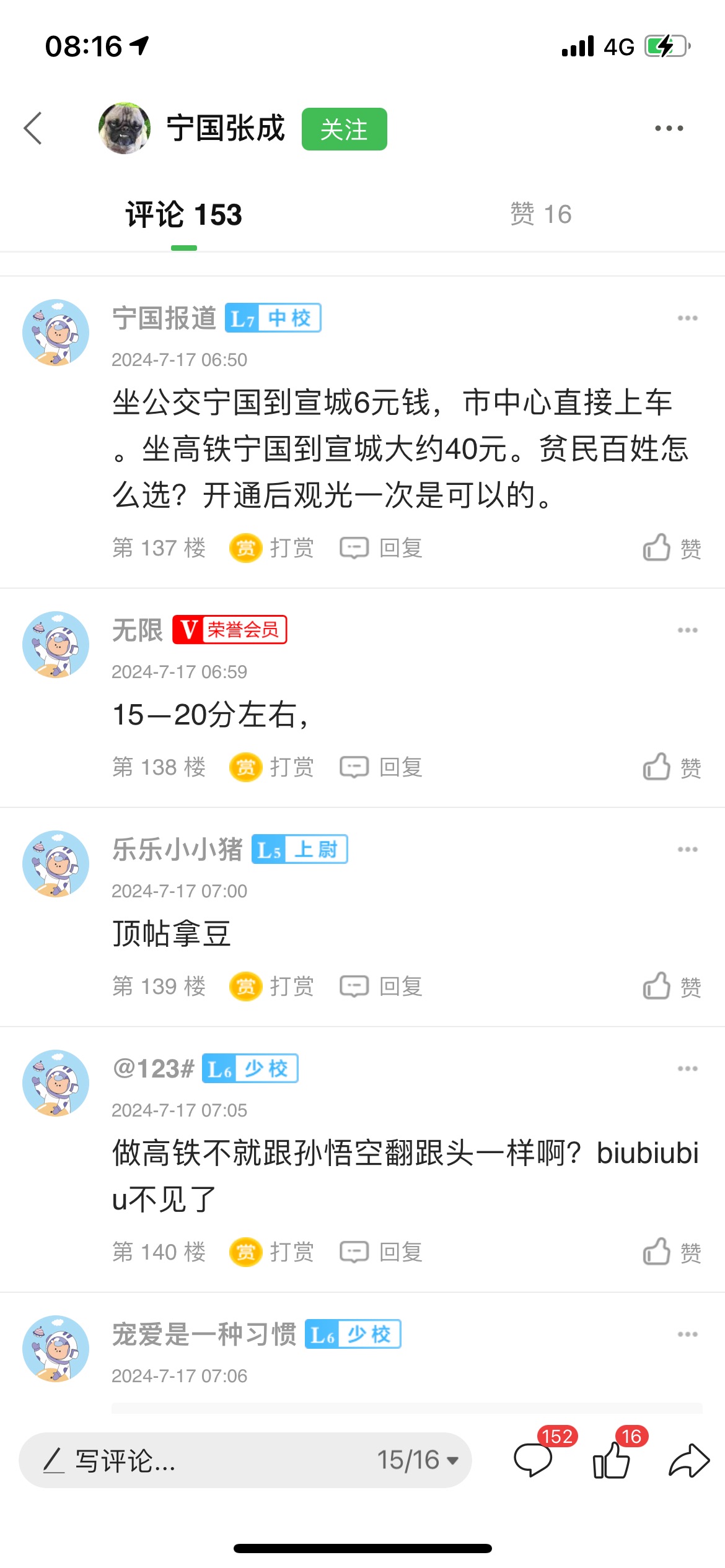Tap the 写评论 input field
This screenshot has width=725, height=1568.
pyautogui.click(x=186, y=1460)
